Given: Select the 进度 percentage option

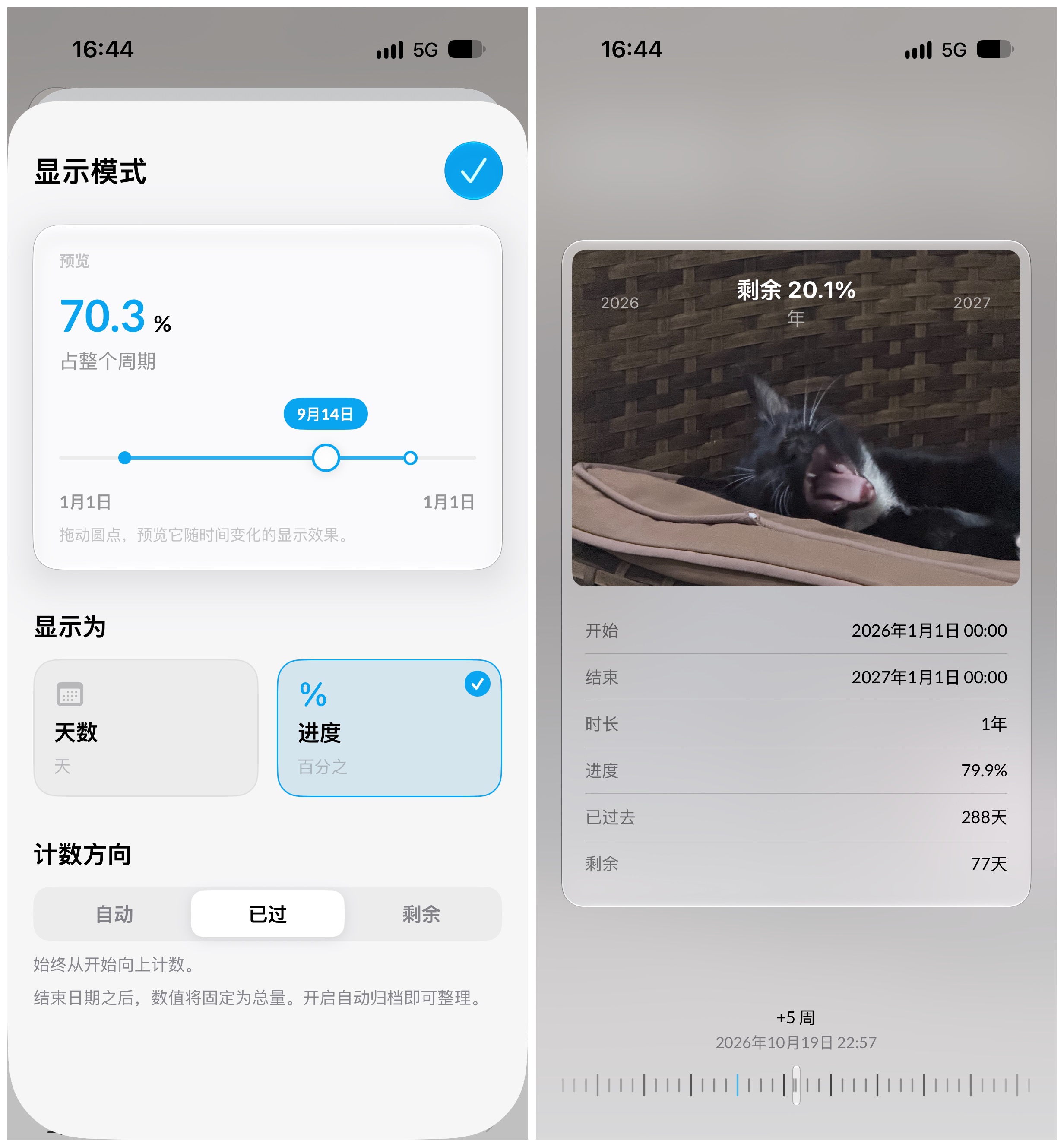Looking at the screenshot, I should (389, 728).
